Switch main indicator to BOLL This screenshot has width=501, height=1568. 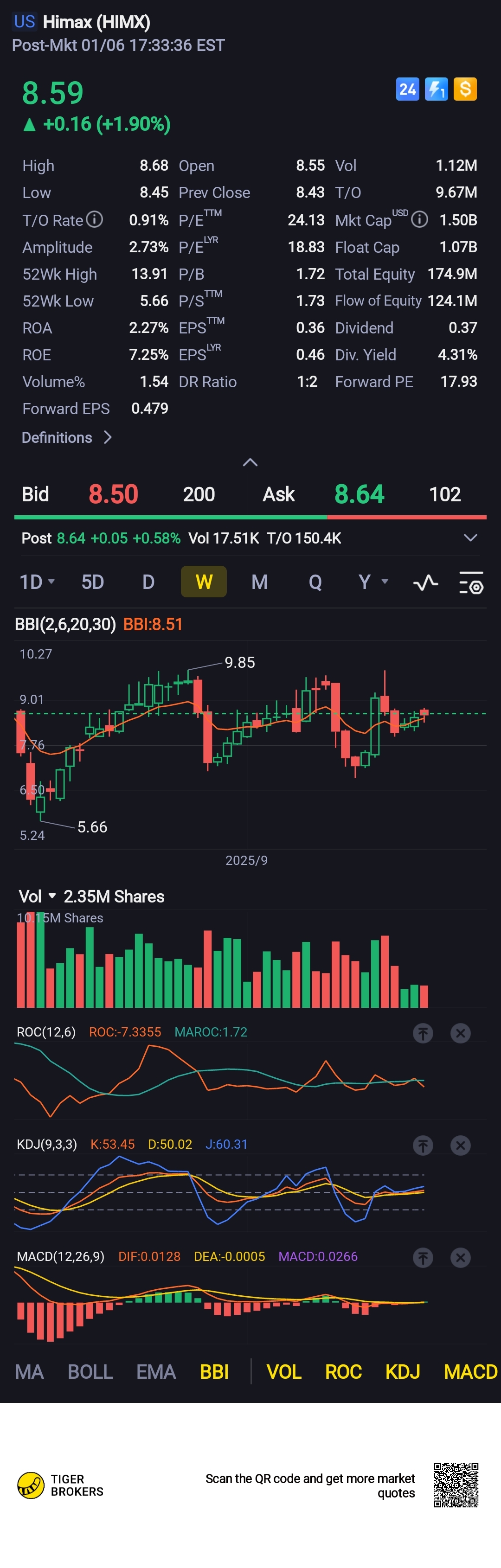90,1371
